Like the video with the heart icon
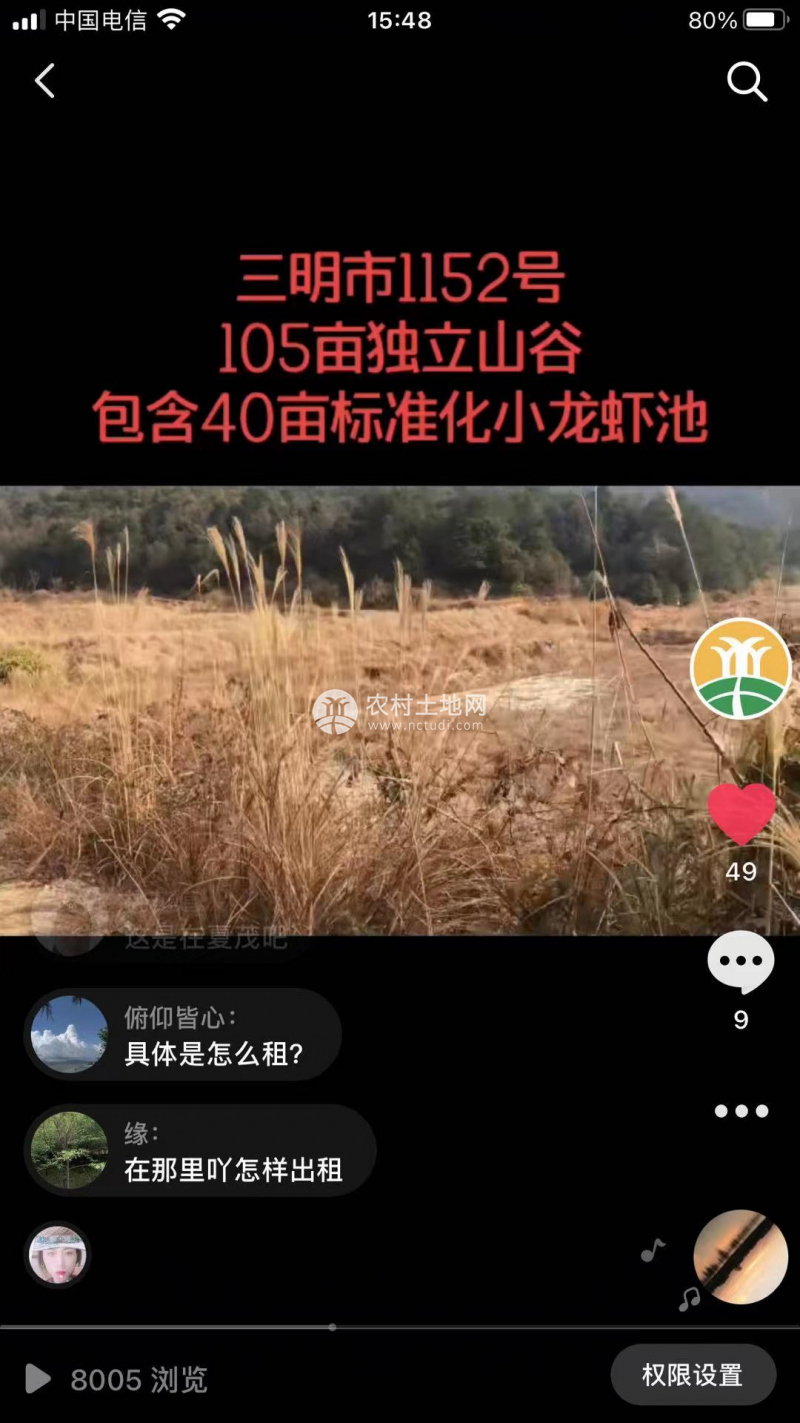The width and height of the screenshot is (800, 1423). (x=741, y=814)
